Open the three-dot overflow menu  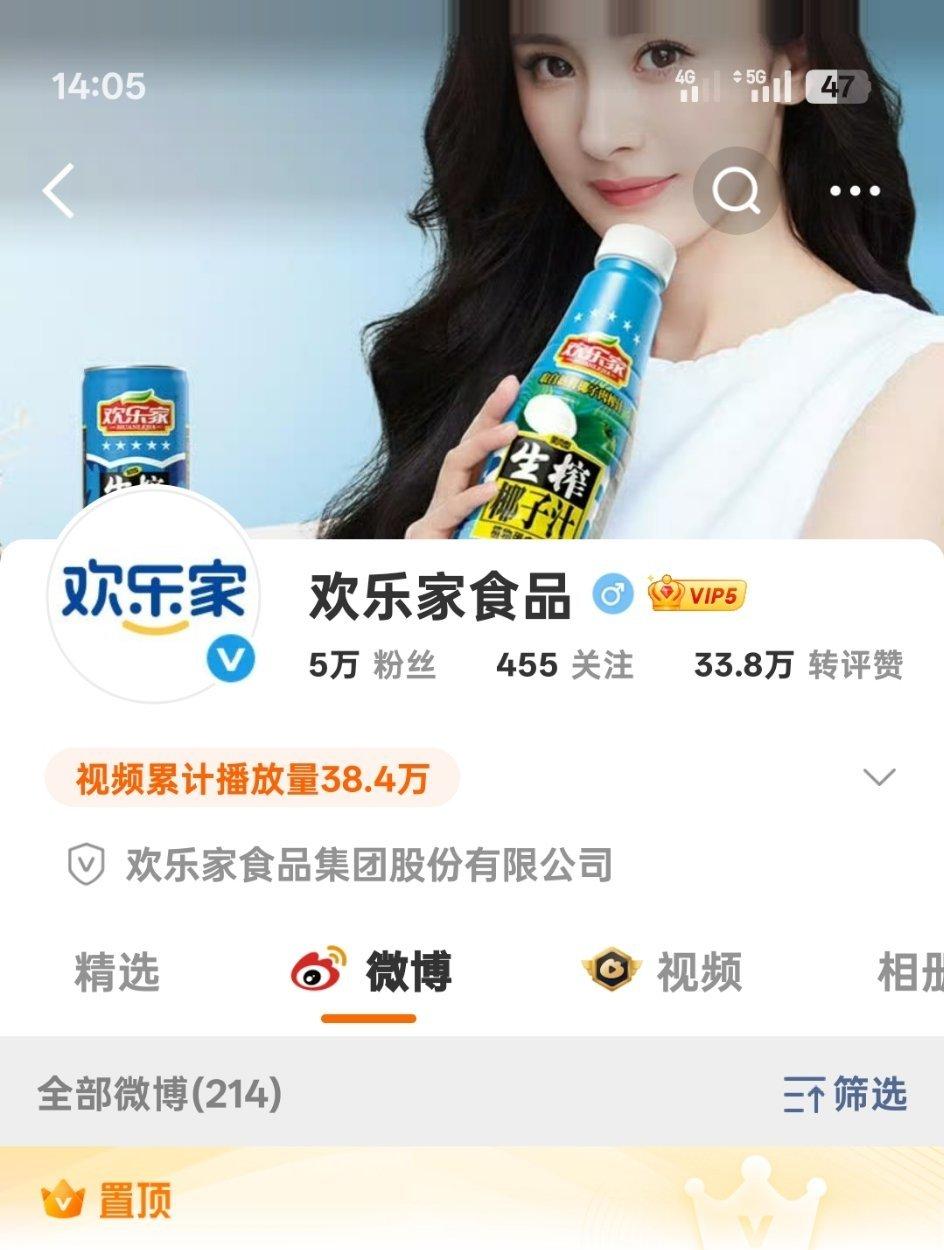click(855, 191)
